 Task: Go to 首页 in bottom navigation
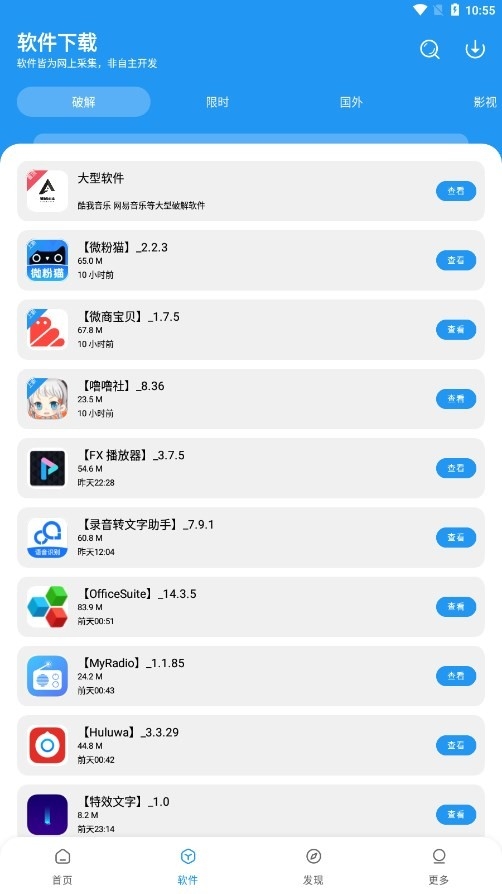63,866
